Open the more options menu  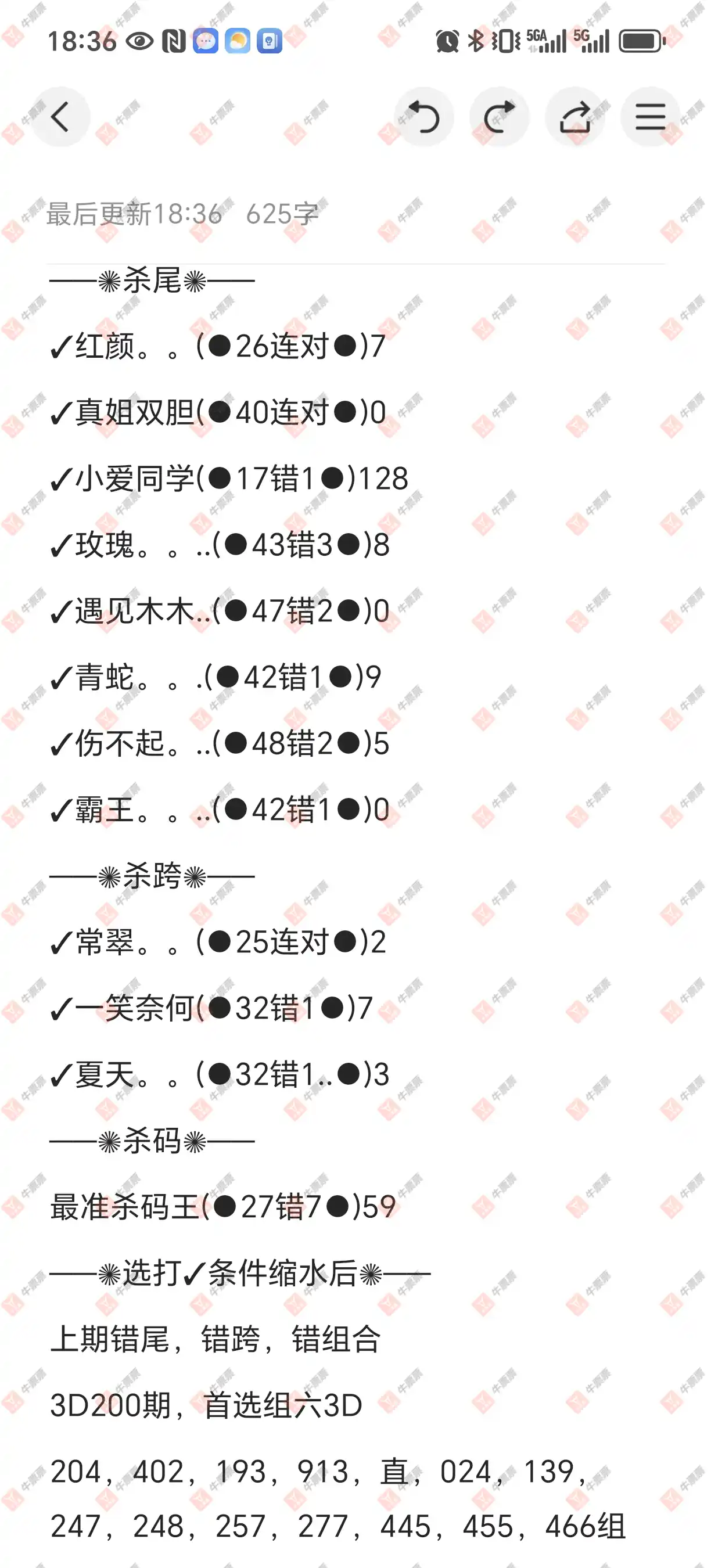coord(650,117)
